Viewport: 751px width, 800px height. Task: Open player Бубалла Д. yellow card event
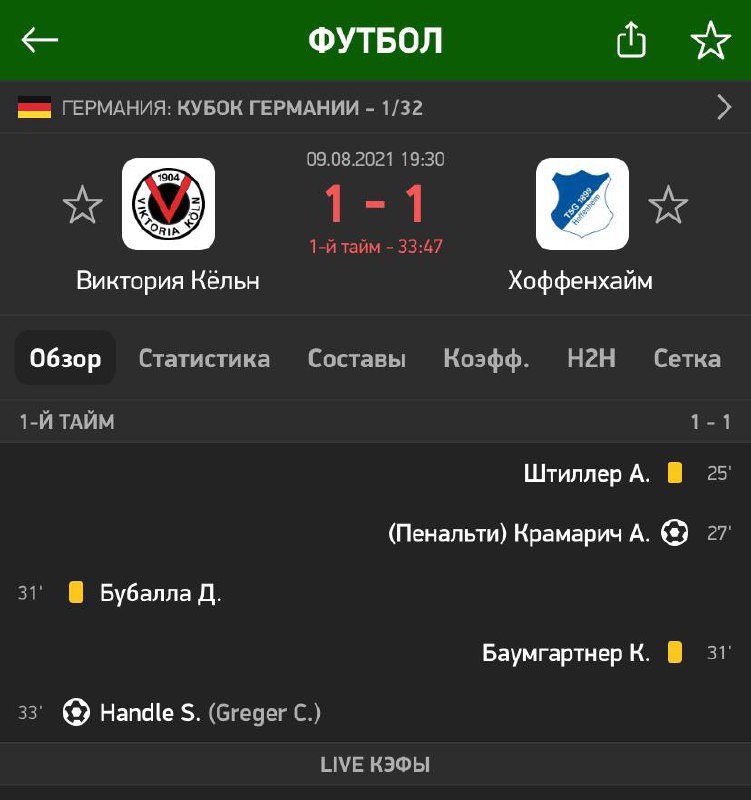[160, 593]
